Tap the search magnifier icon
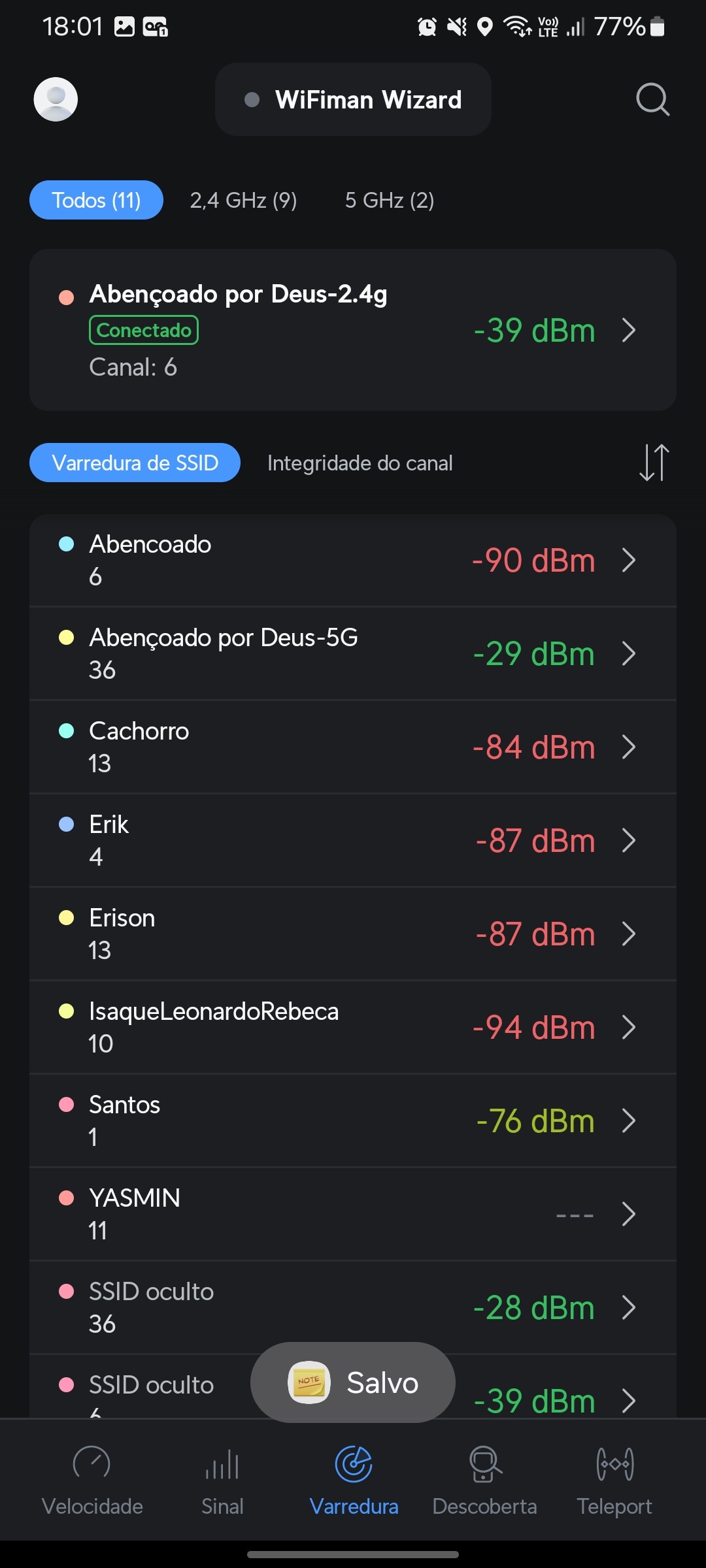Image resolution: width=706 pixels, height=1568 pixels. (652, 99)
